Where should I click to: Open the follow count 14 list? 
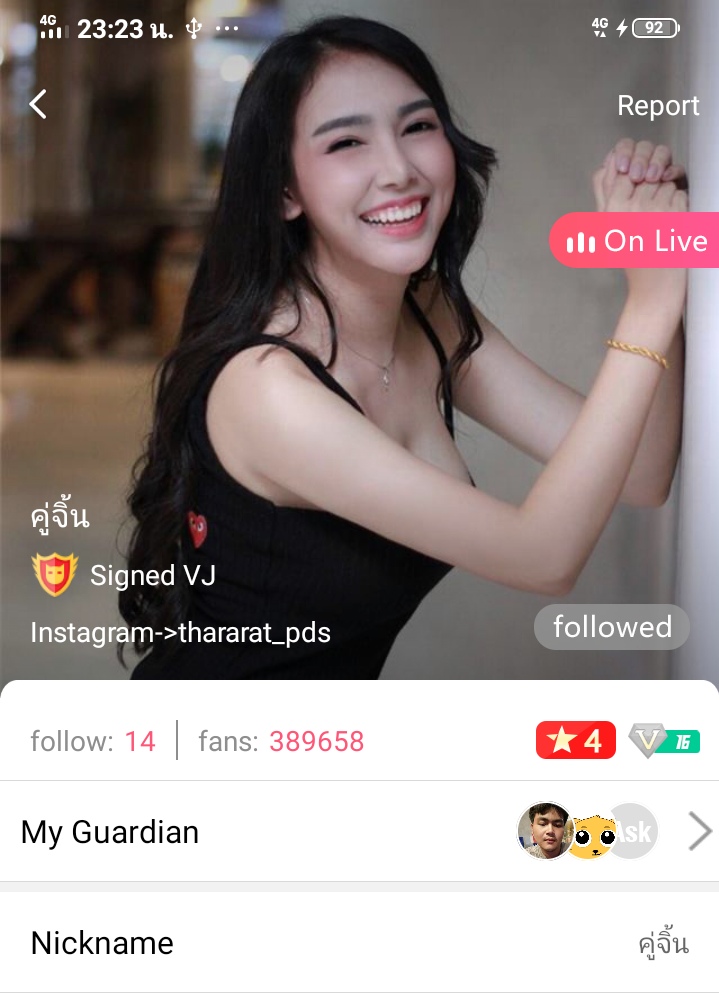click(x=93, y=741)
